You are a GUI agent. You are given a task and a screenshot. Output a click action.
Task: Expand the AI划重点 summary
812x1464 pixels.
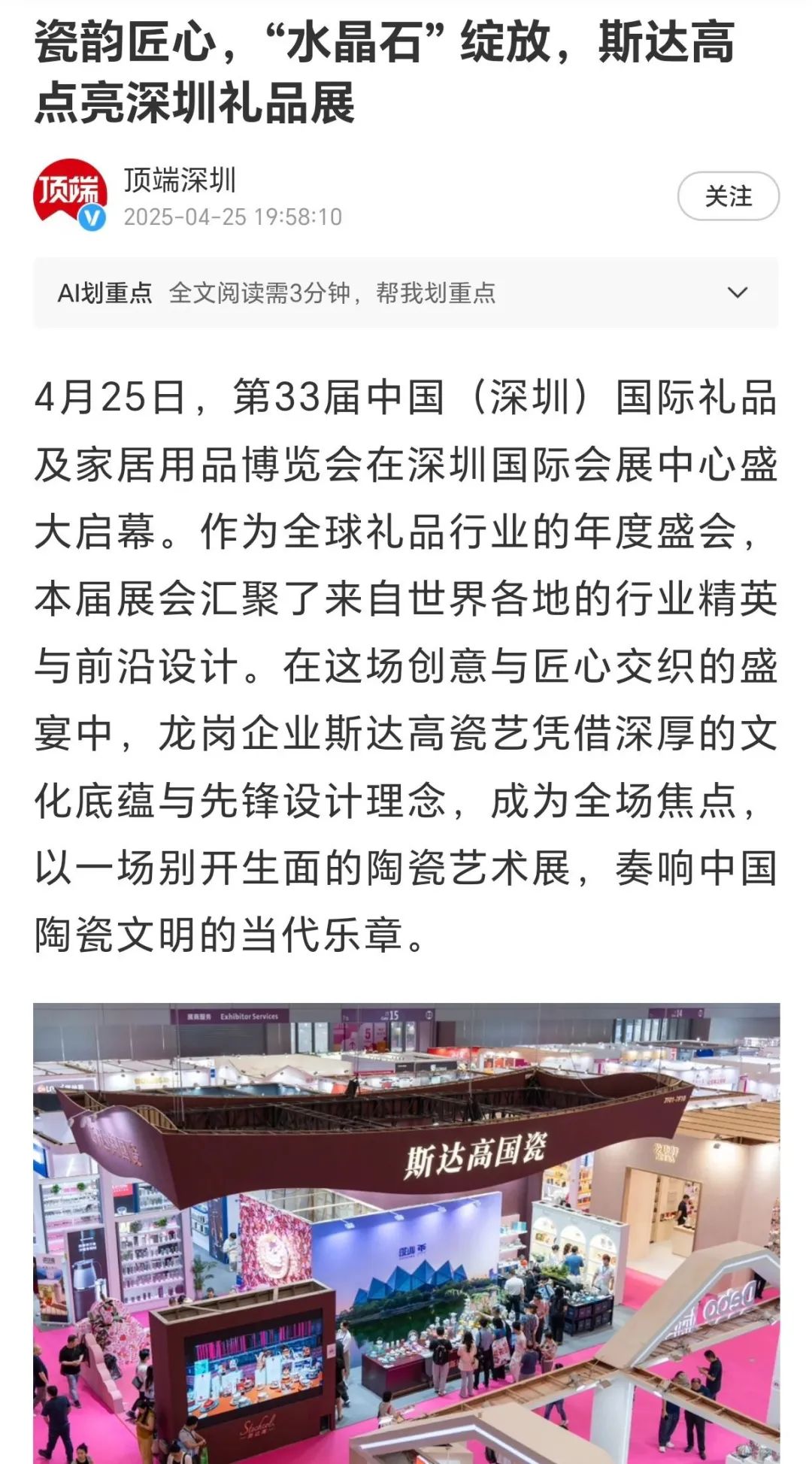coord(738,292)
